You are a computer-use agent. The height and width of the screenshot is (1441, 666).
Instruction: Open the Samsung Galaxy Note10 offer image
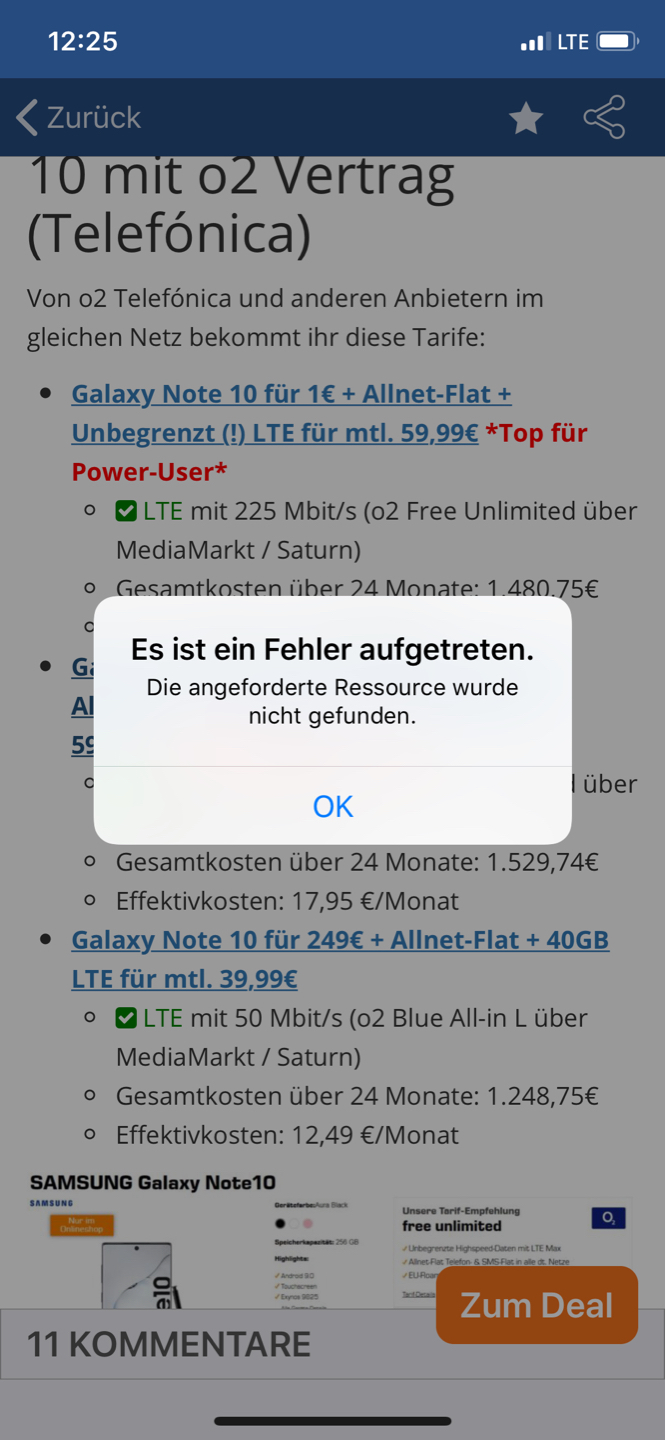(x=330, y=1240)
